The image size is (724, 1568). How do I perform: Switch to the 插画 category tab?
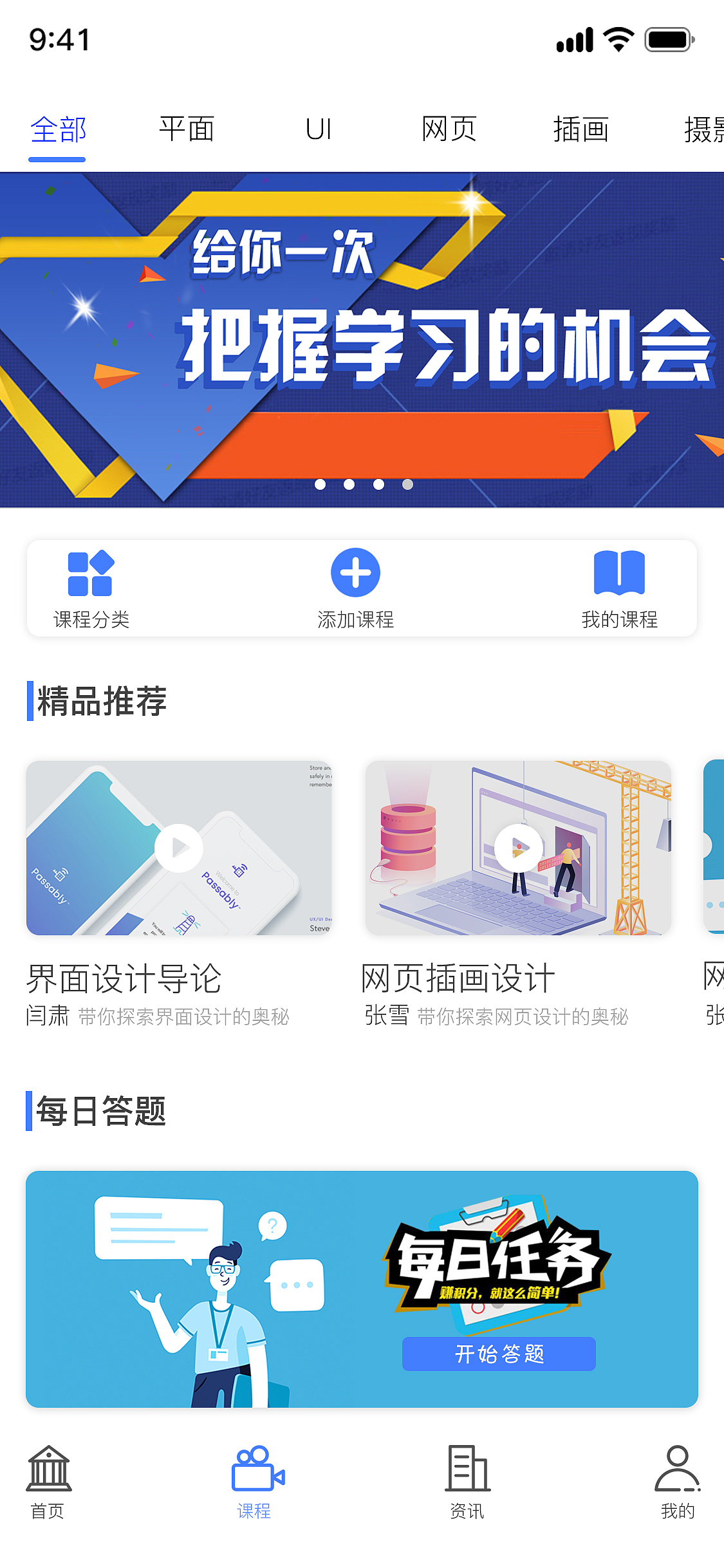[x=582, y=129]
